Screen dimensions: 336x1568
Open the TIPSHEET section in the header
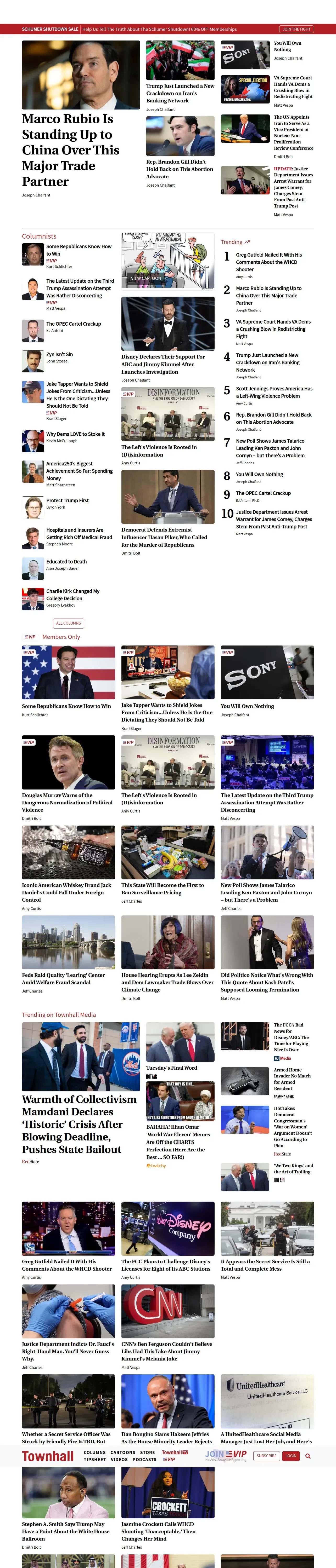(x=94, y=1460)
